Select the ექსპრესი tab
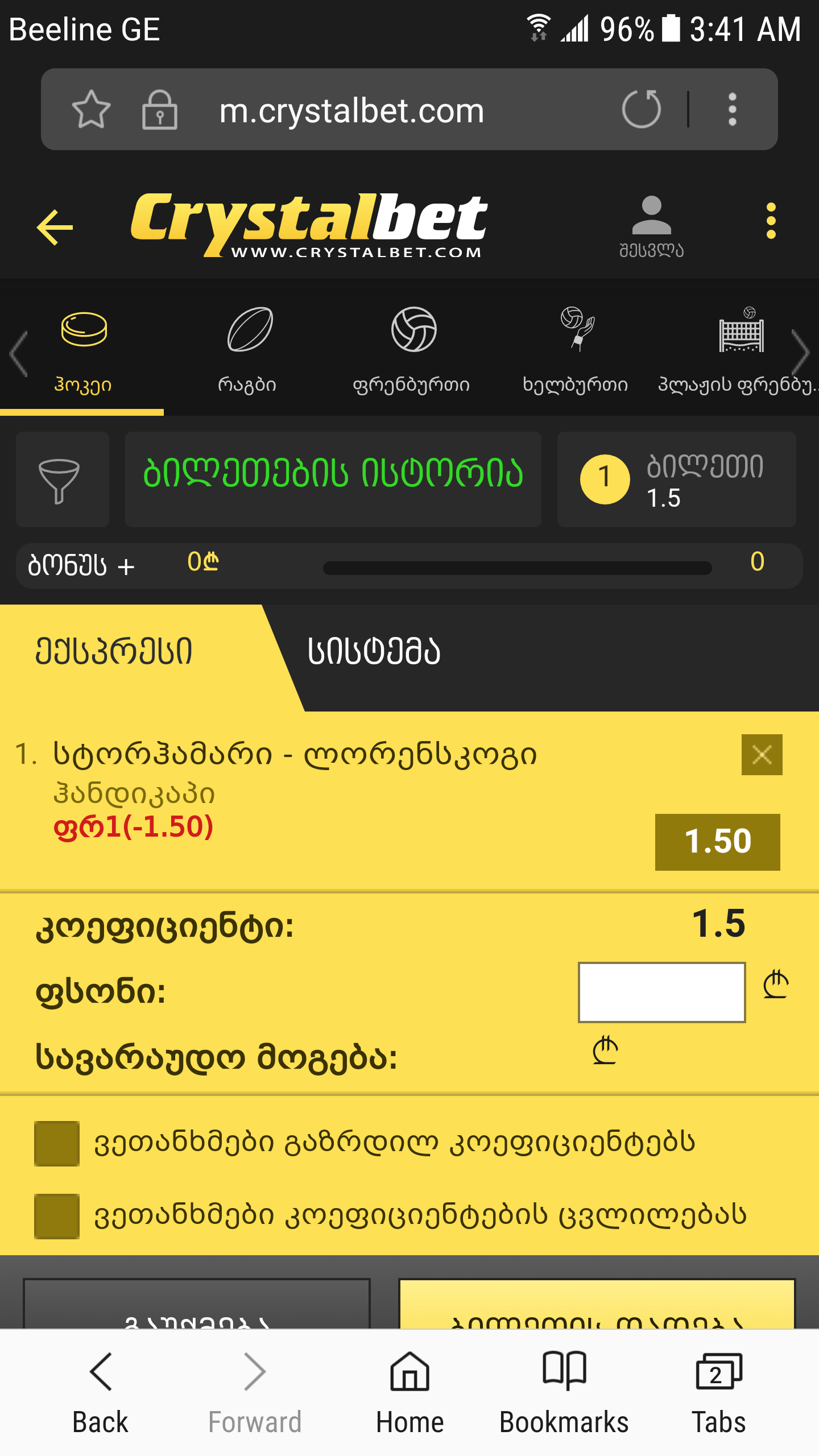Image resolution: width=819 pixels, height=1456 pixels. 114,653
